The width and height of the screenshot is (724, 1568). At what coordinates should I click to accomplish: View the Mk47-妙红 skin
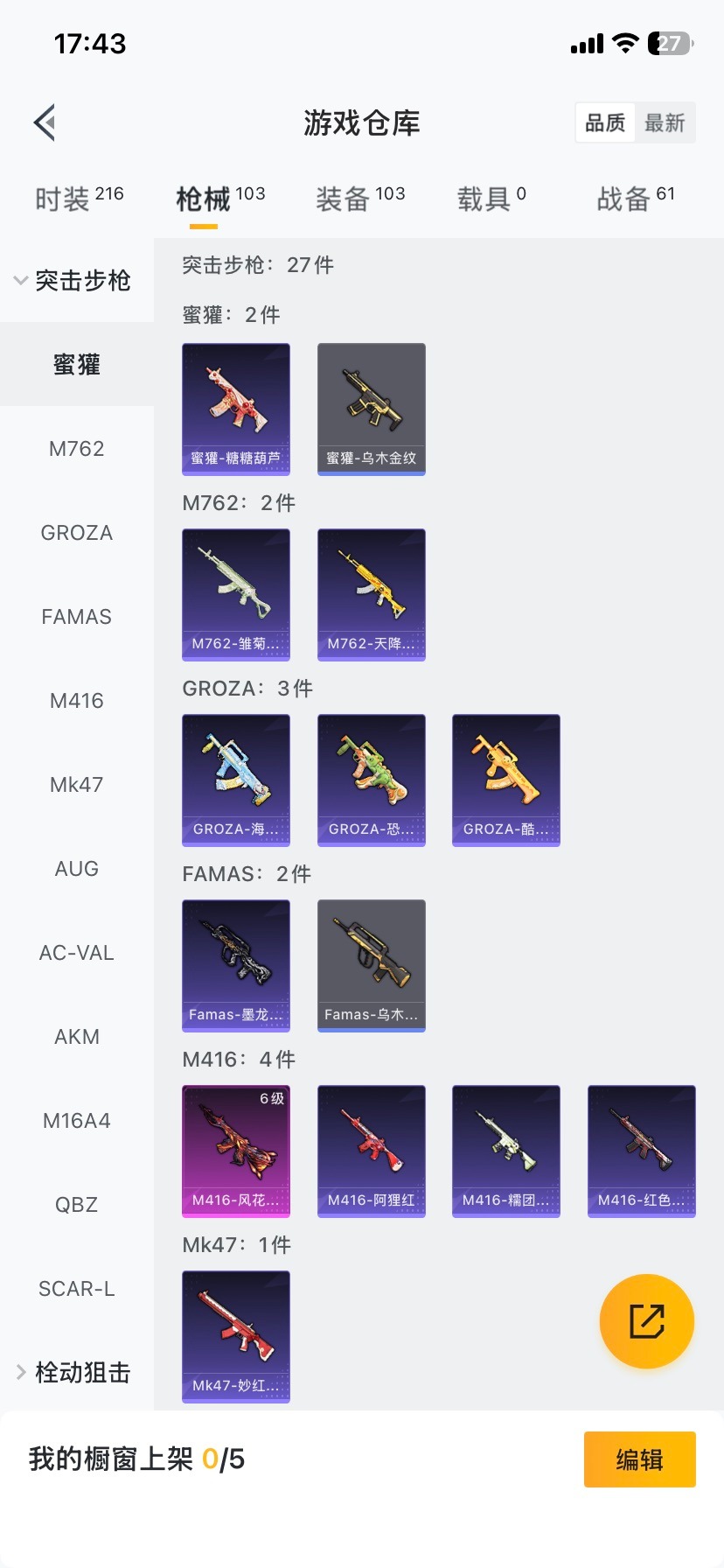236,1337
